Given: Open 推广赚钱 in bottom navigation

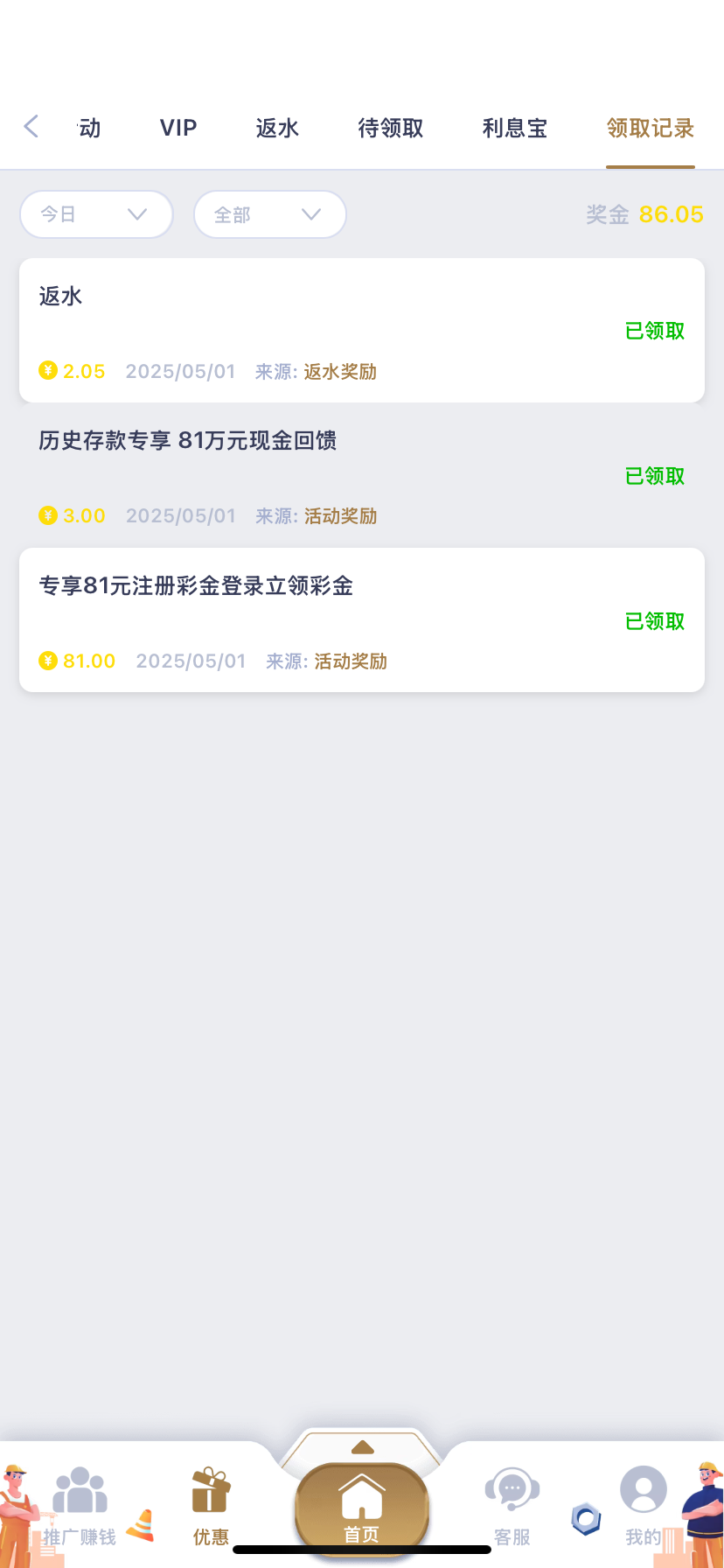Looking at the screenshot, I should click(x=80, y=1507).
